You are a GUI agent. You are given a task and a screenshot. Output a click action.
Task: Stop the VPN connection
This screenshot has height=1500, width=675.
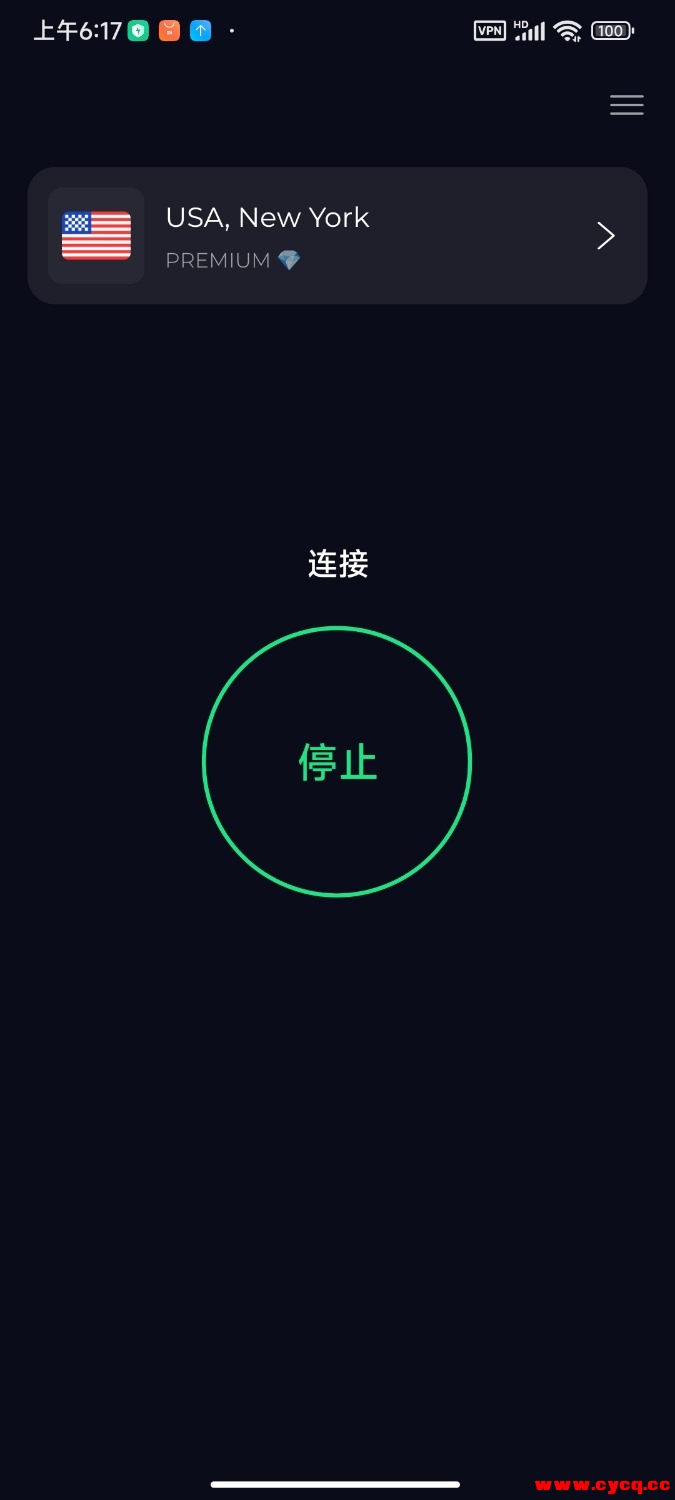pos(337,762)
